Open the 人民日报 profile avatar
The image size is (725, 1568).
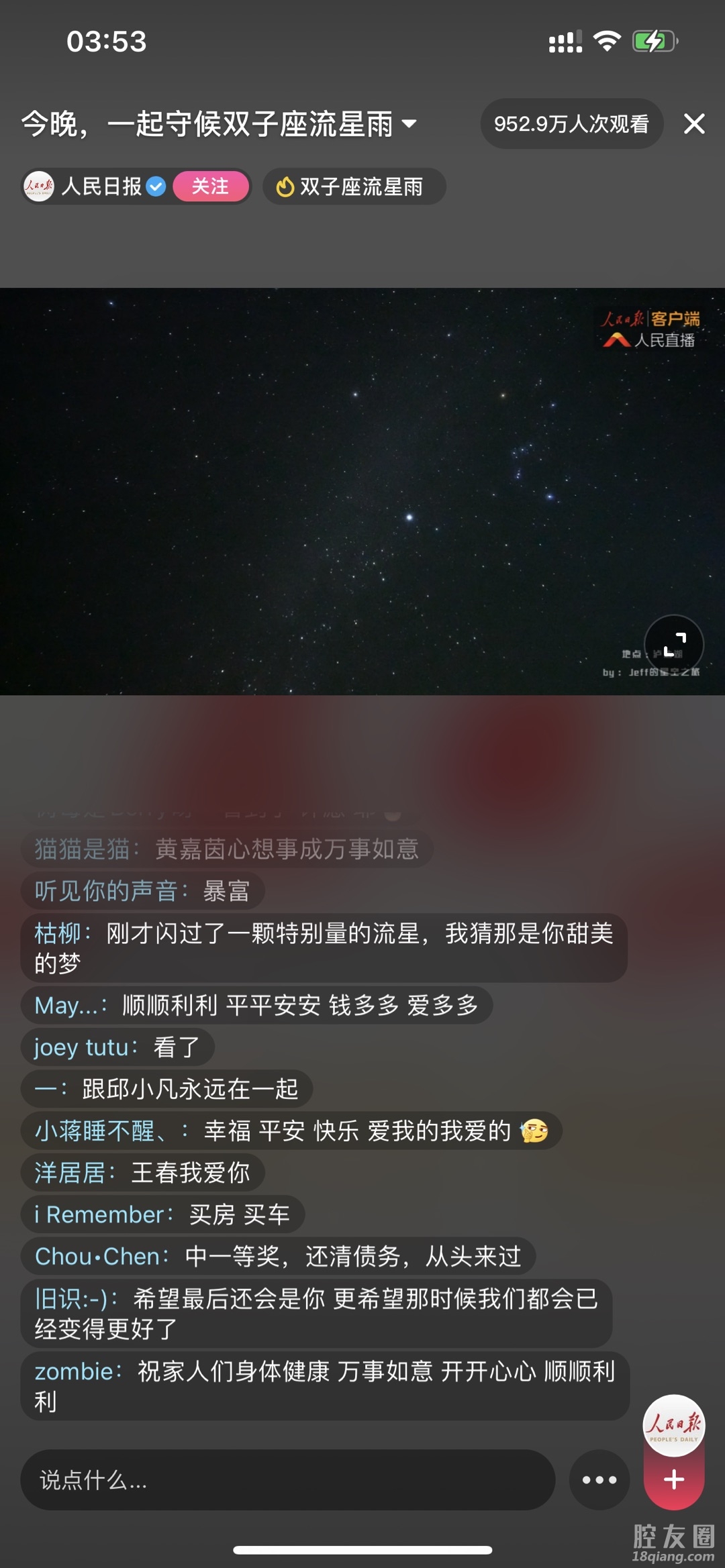coord(39,187)
